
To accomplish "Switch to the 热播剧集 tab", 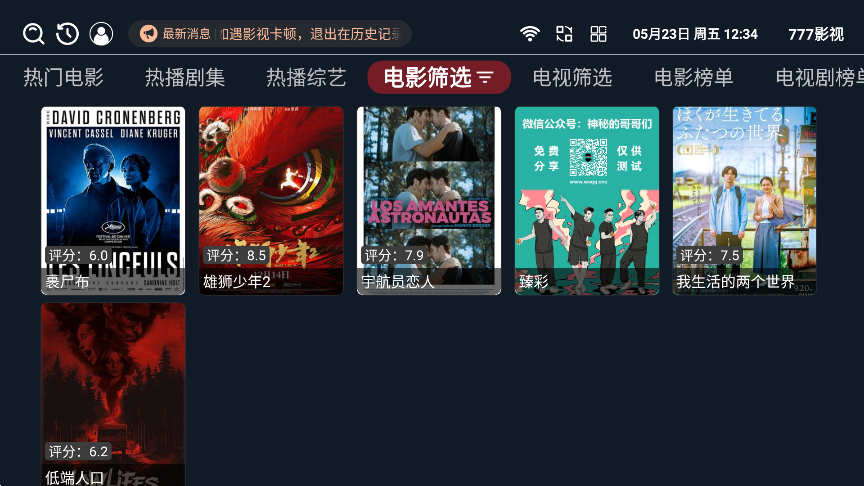I will click(185, 78).
